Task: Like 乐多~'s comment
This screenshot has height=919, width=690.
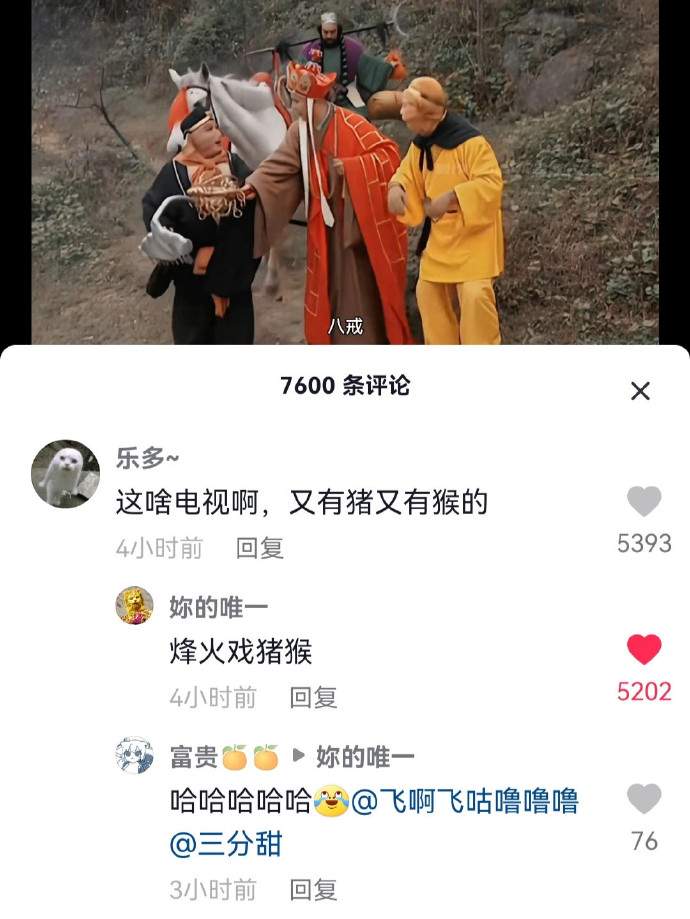Action: (644, 501)
